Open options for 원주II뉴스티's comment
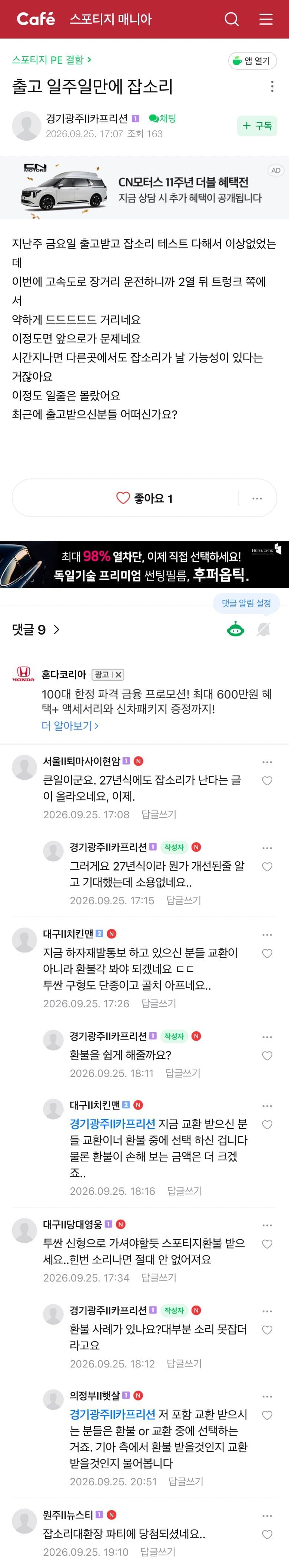This screenshot has width=289, height=1568. click(x=266, y=1516)
